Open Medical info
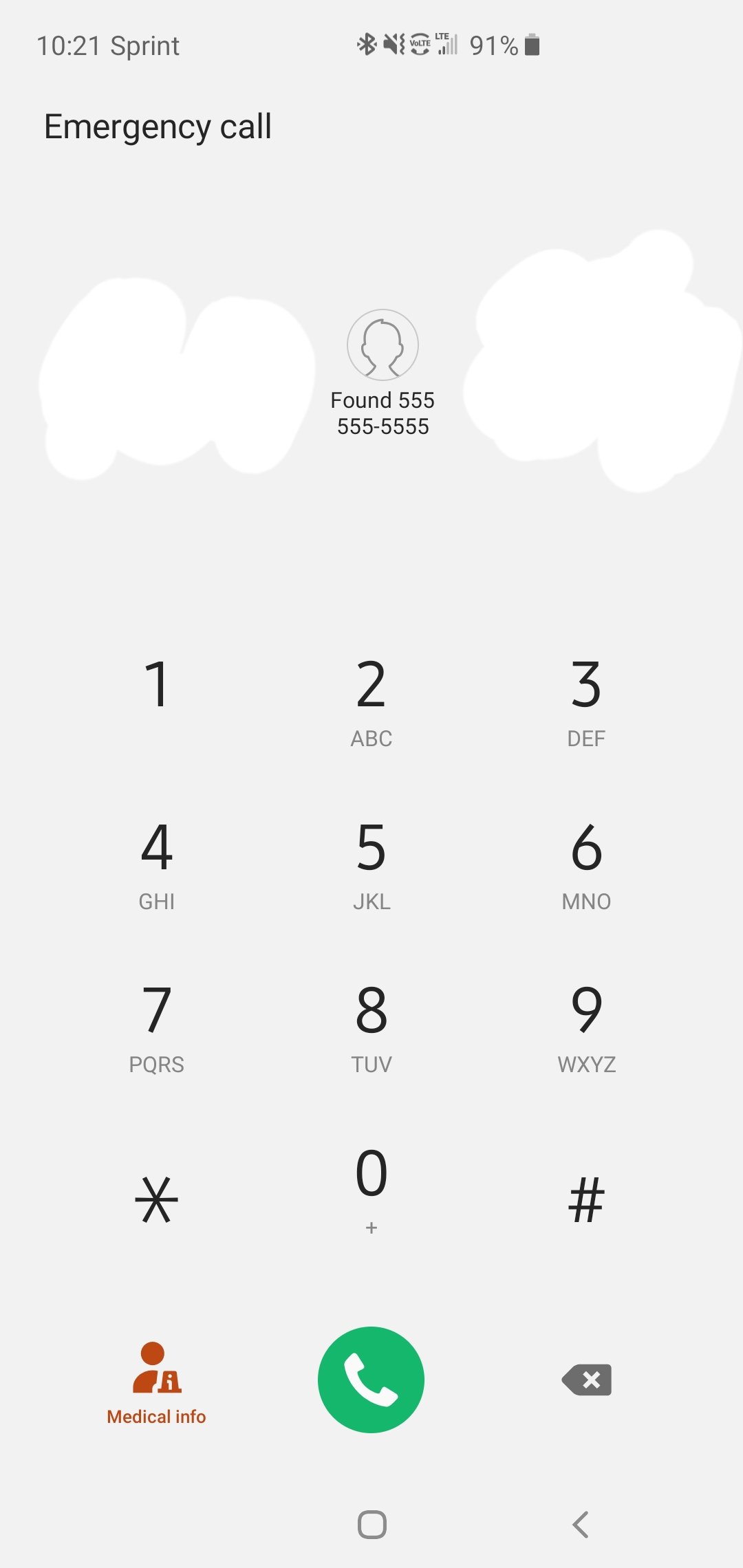The image size is (743, 1568). (x=157, y=1383)
